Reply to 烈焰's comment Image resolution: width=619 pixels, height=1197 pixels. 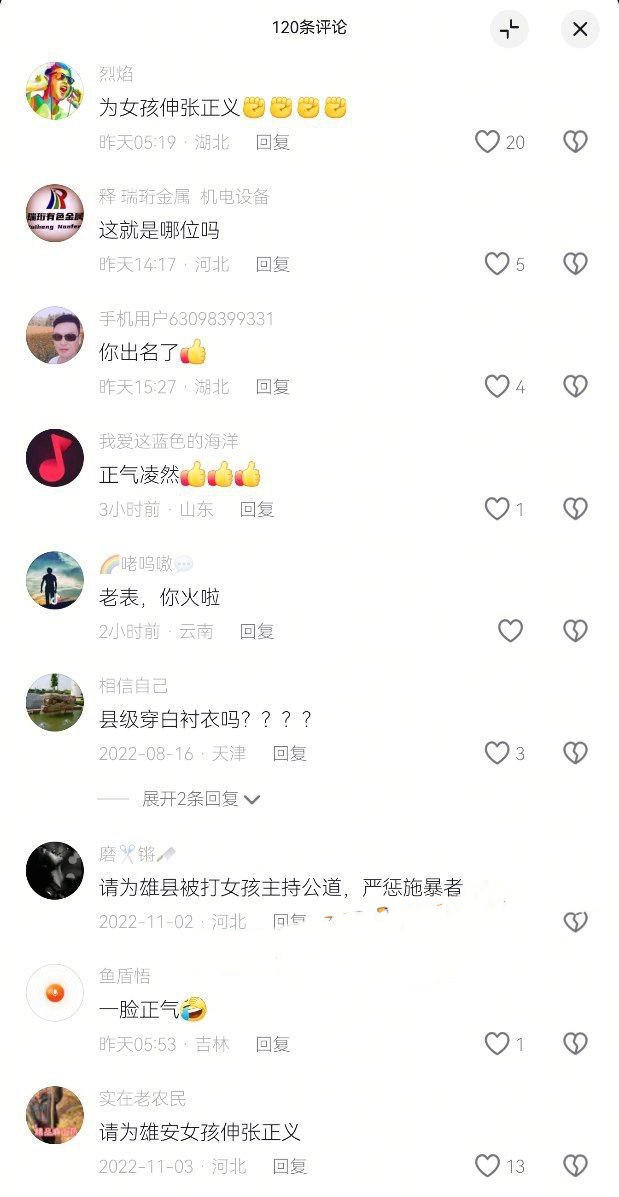[273, 142]
